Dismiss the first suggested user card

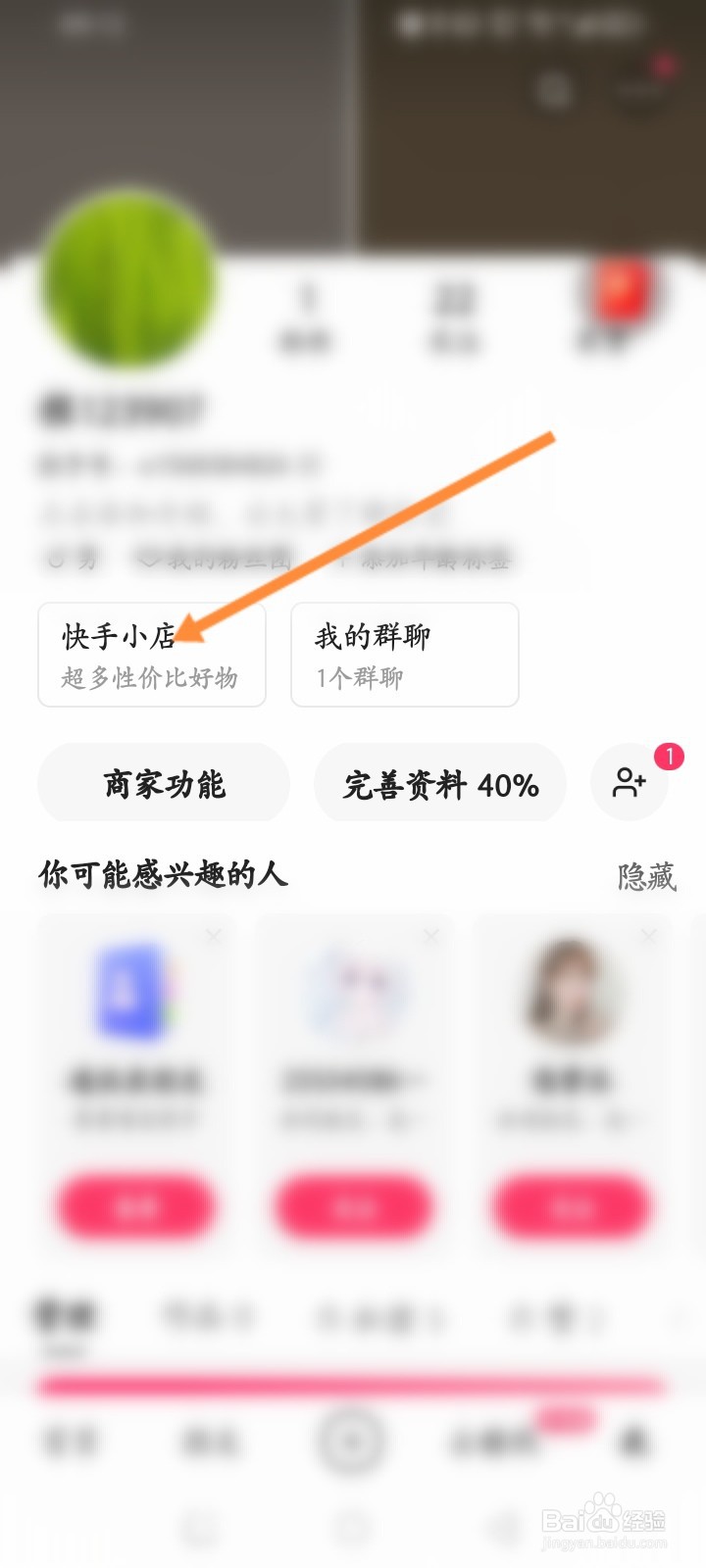214,936
